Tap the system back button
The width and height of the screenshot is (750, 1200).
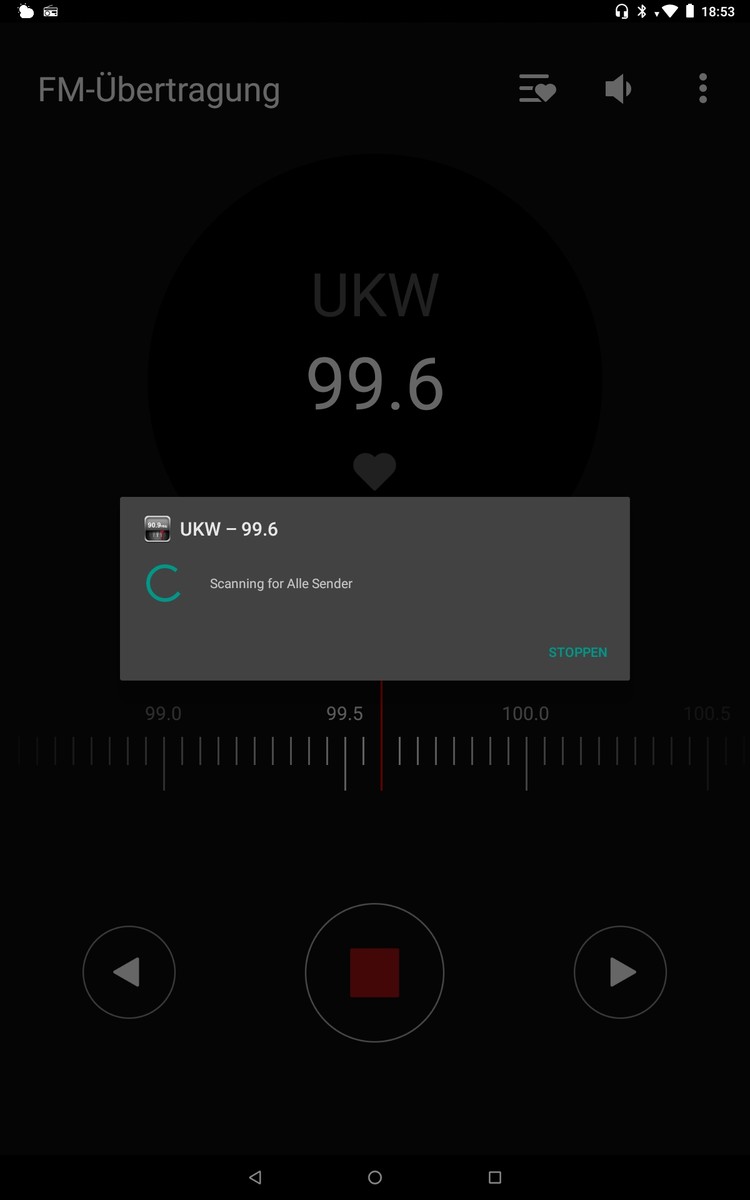click(255, 1177)
